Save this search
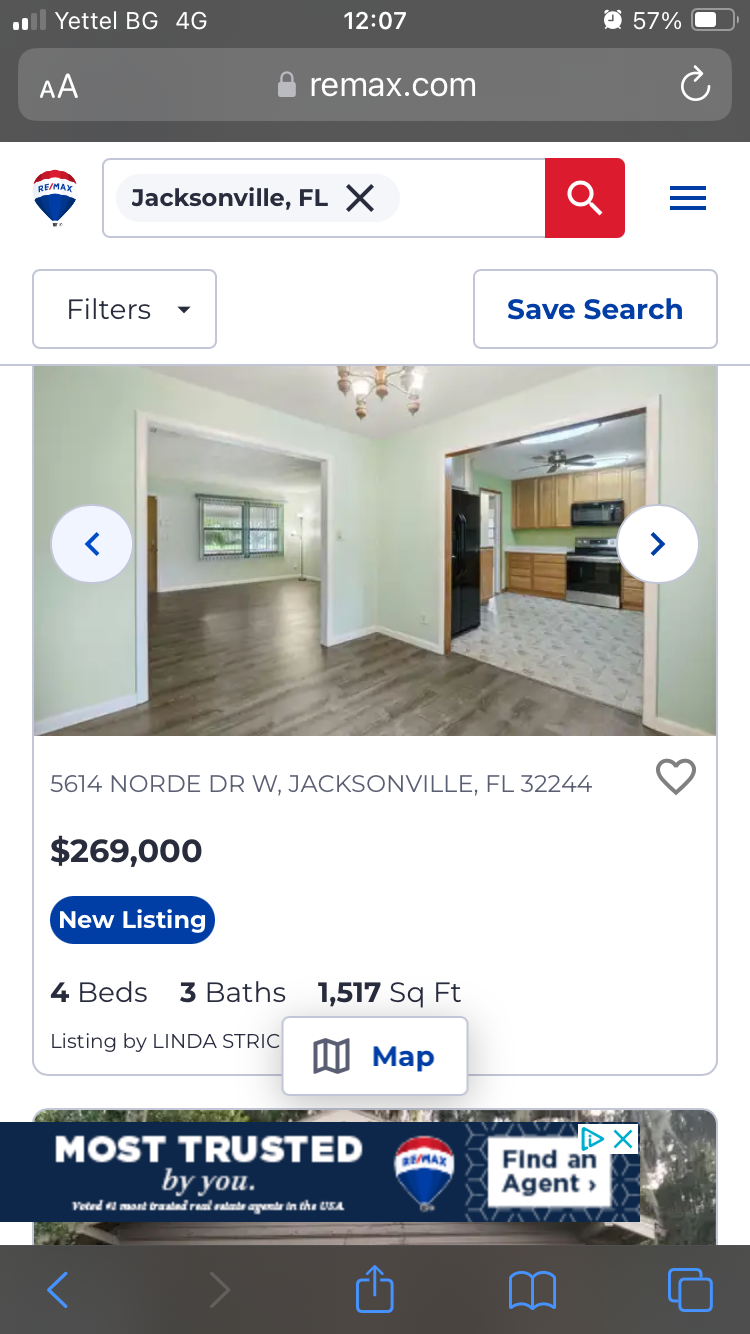The width and height of the screenshot is (750, 1334). pyautogui.click(x=595, y=309)
